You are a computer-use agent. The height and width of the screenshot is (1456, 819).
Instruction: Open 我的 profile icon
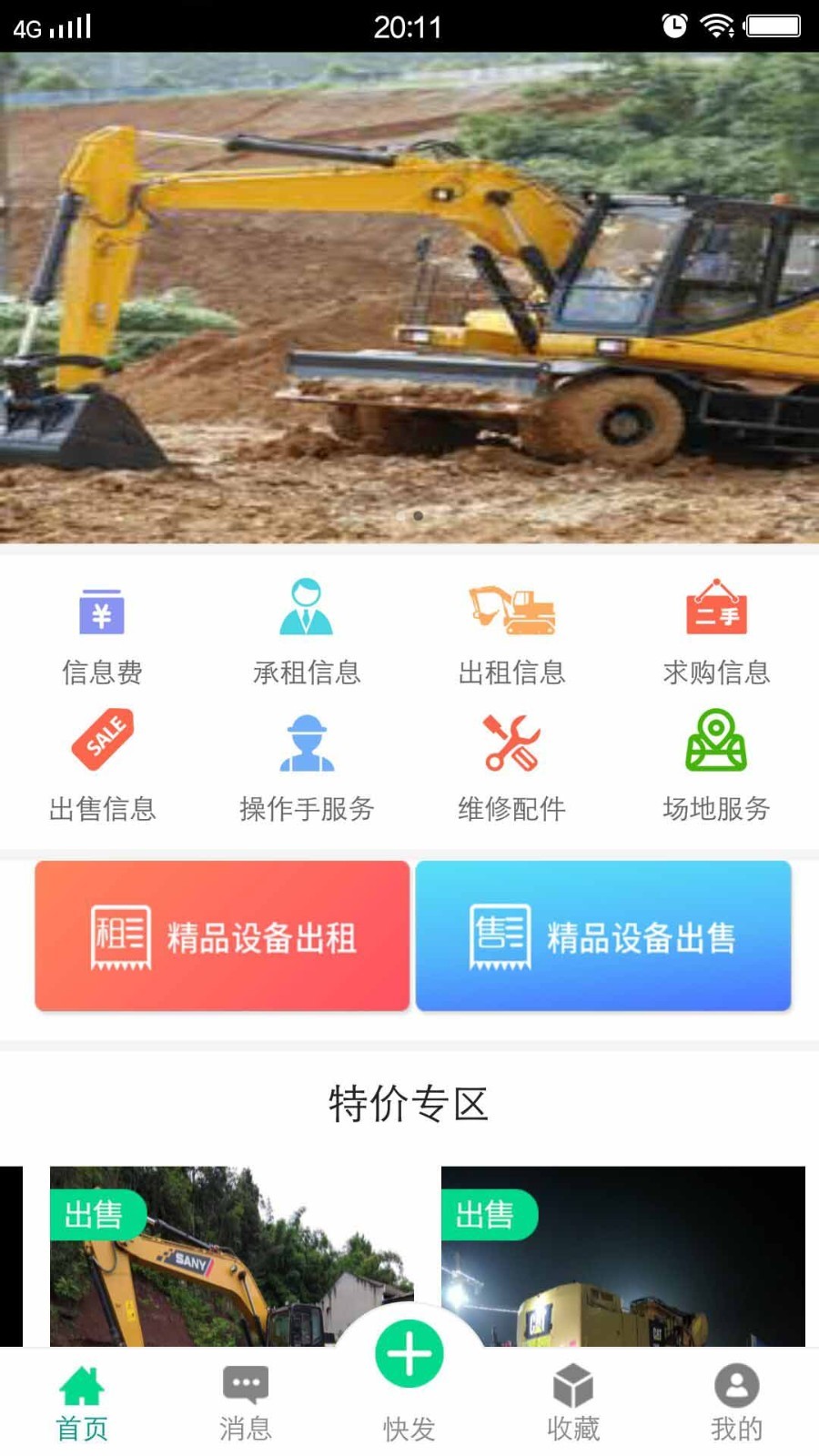click(735, 1399)
